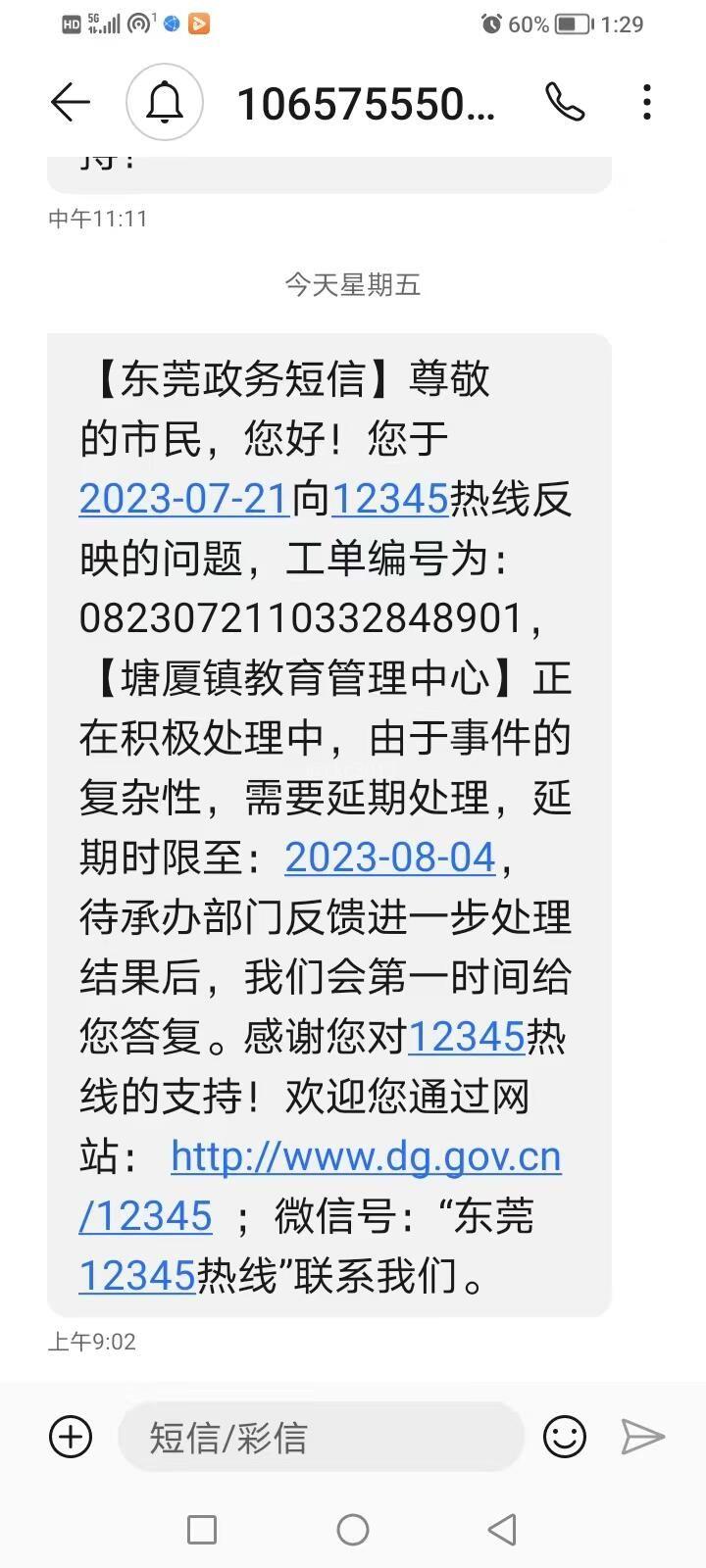
Task: Open the three-dot overflow menu
Action: [647, 102]
